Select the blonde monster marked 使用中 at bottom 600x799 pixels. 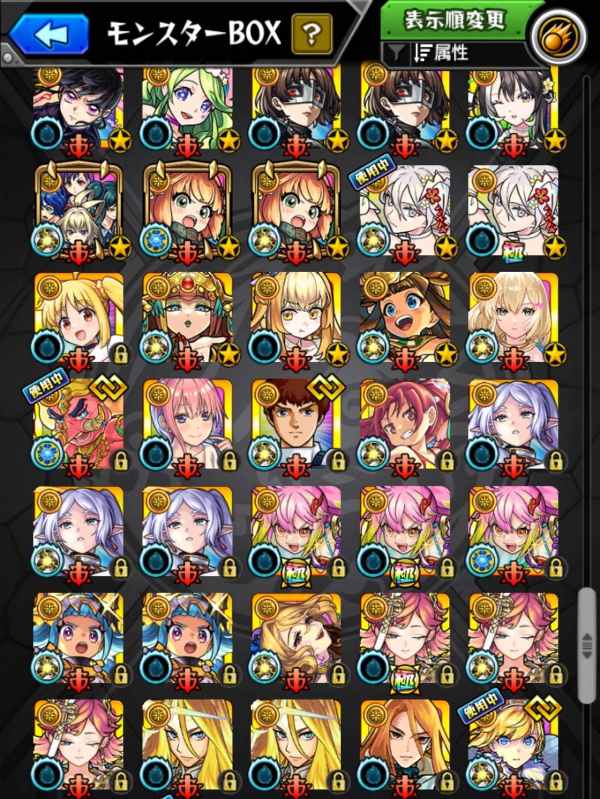coord(512,745)
